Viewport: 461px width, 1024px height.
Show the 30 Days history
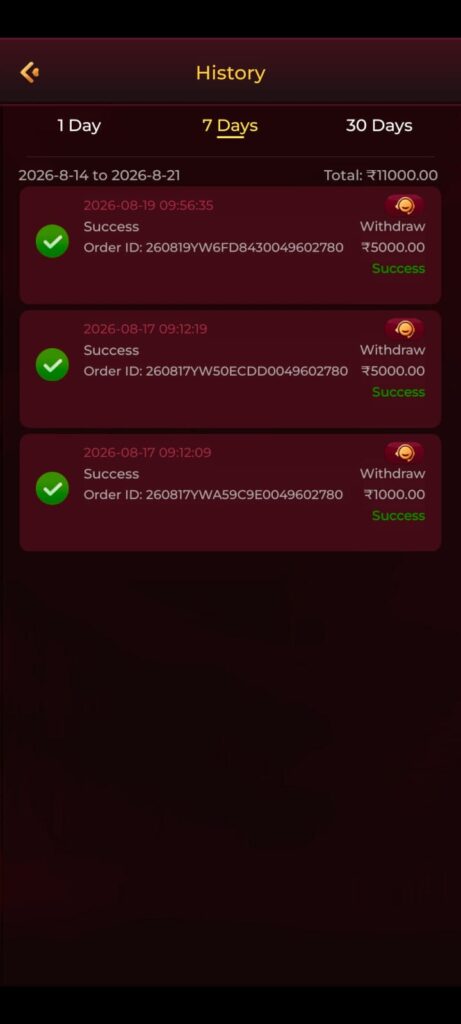379,125
